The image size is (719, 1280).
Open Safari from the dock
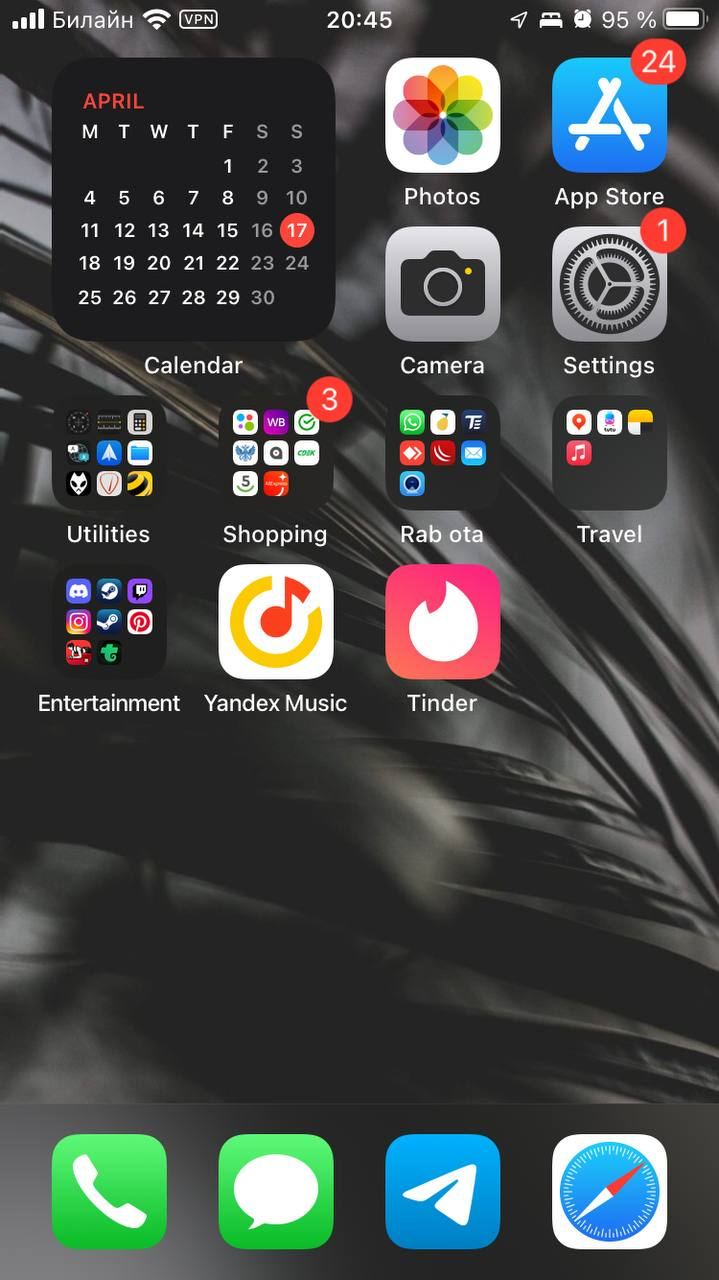pyautogui.click(x=609, y=1192)
